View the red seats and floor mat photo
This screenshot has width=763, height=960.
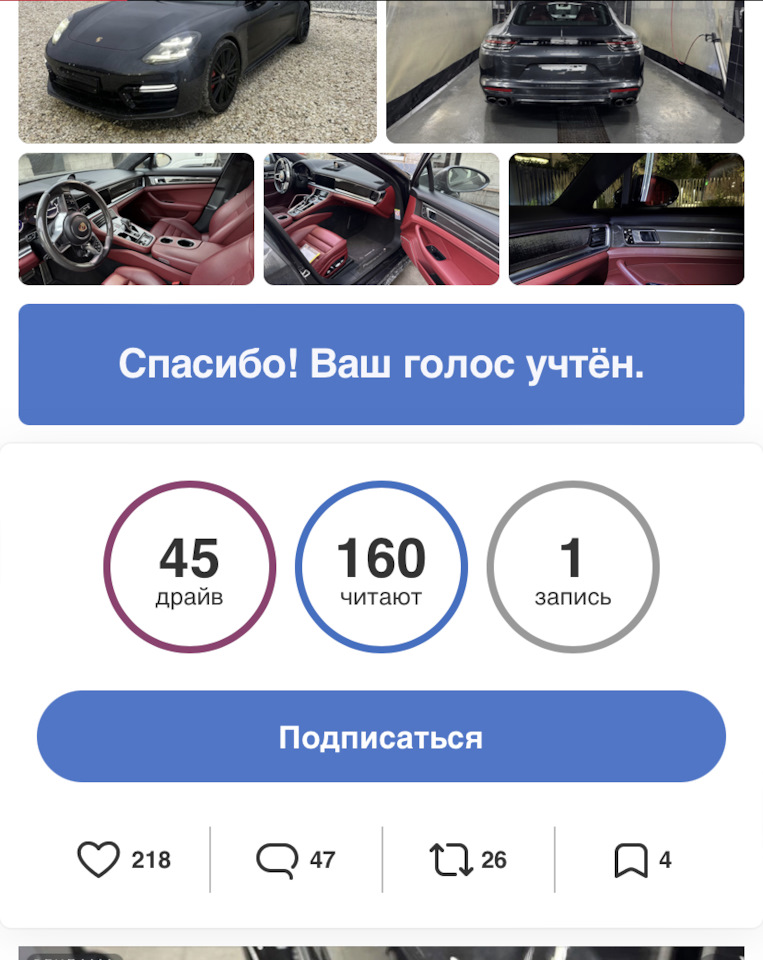tap(381, 219)
